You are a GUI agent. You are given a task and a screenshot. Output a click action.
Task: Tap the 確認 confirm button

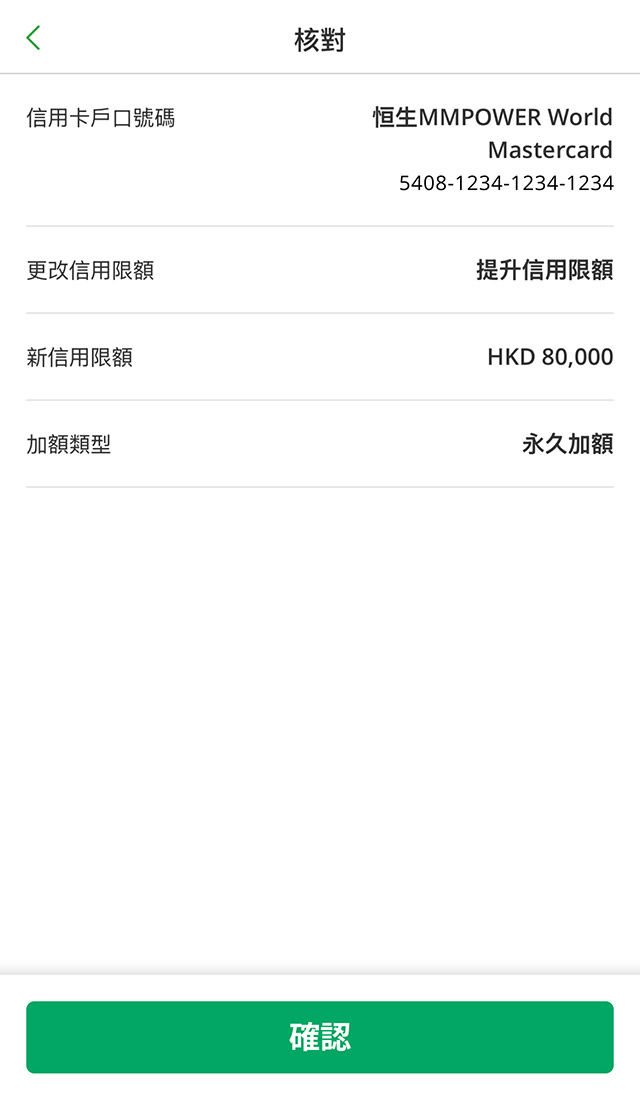320,1037
